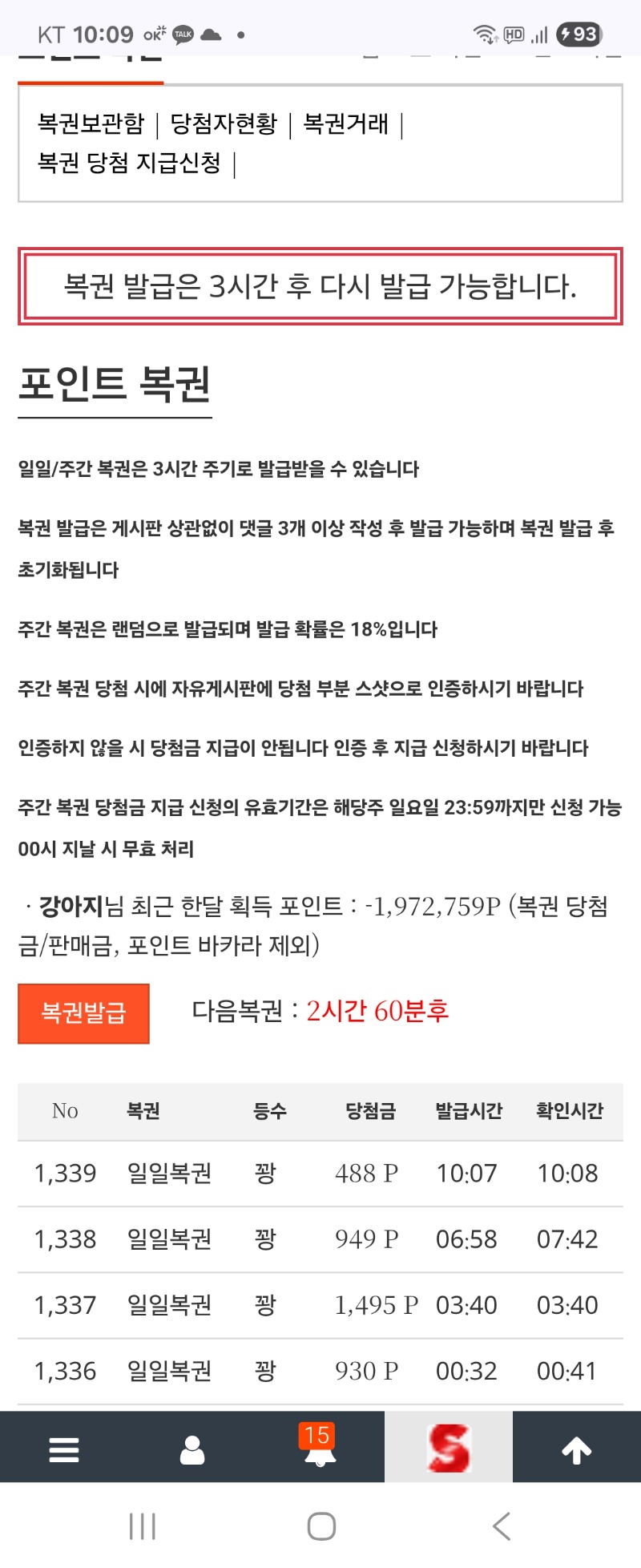Return to the phone home screen
The height and width of the screenshot is (1568, 641).
click(321, 1526)
